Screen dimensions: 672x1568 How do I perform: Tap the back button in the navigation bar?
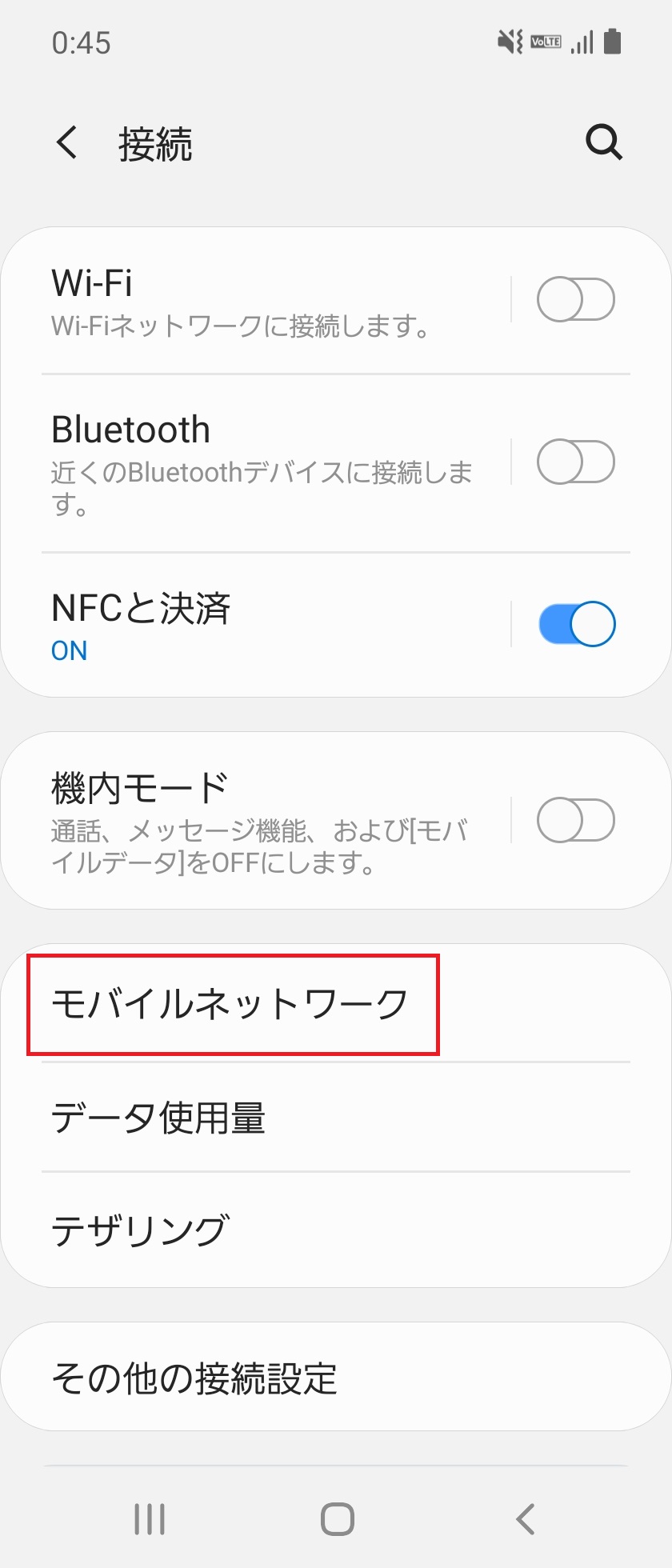(524, 1518)
